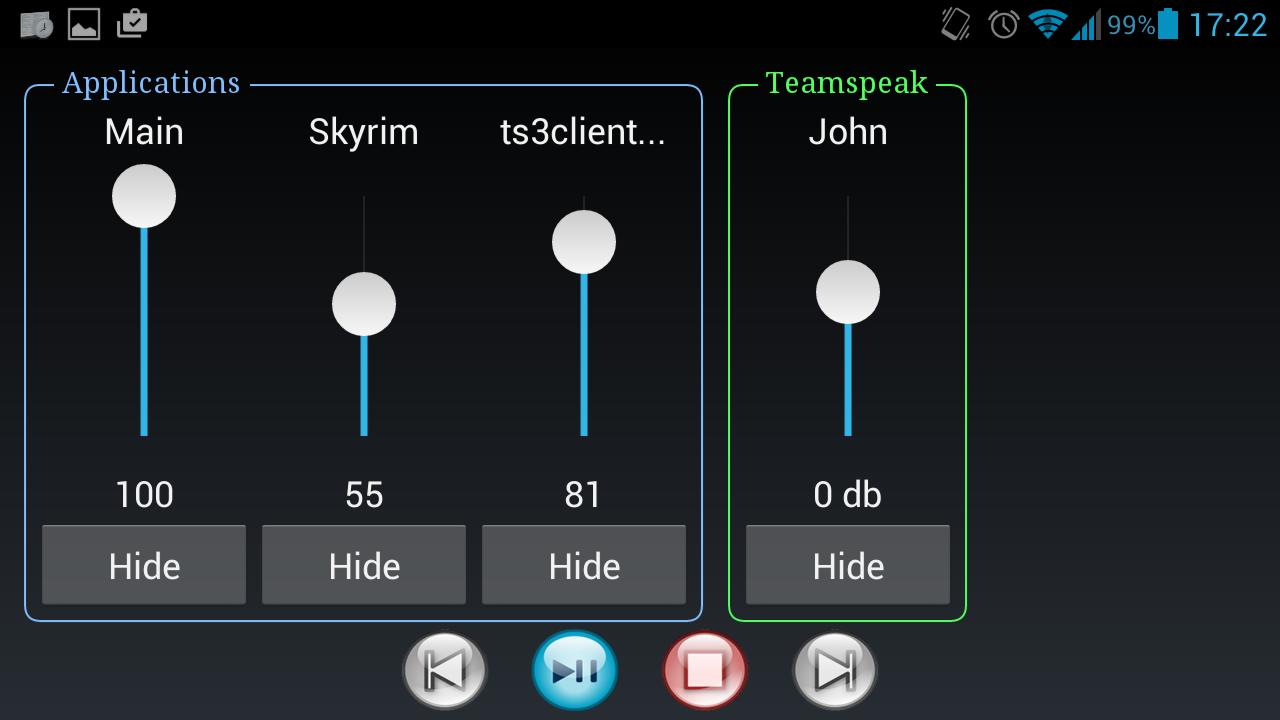The height and width of the screenshot is (720, 1280).
Task: Hide the Skyrim volume channel
Action: tap(364, 565)
